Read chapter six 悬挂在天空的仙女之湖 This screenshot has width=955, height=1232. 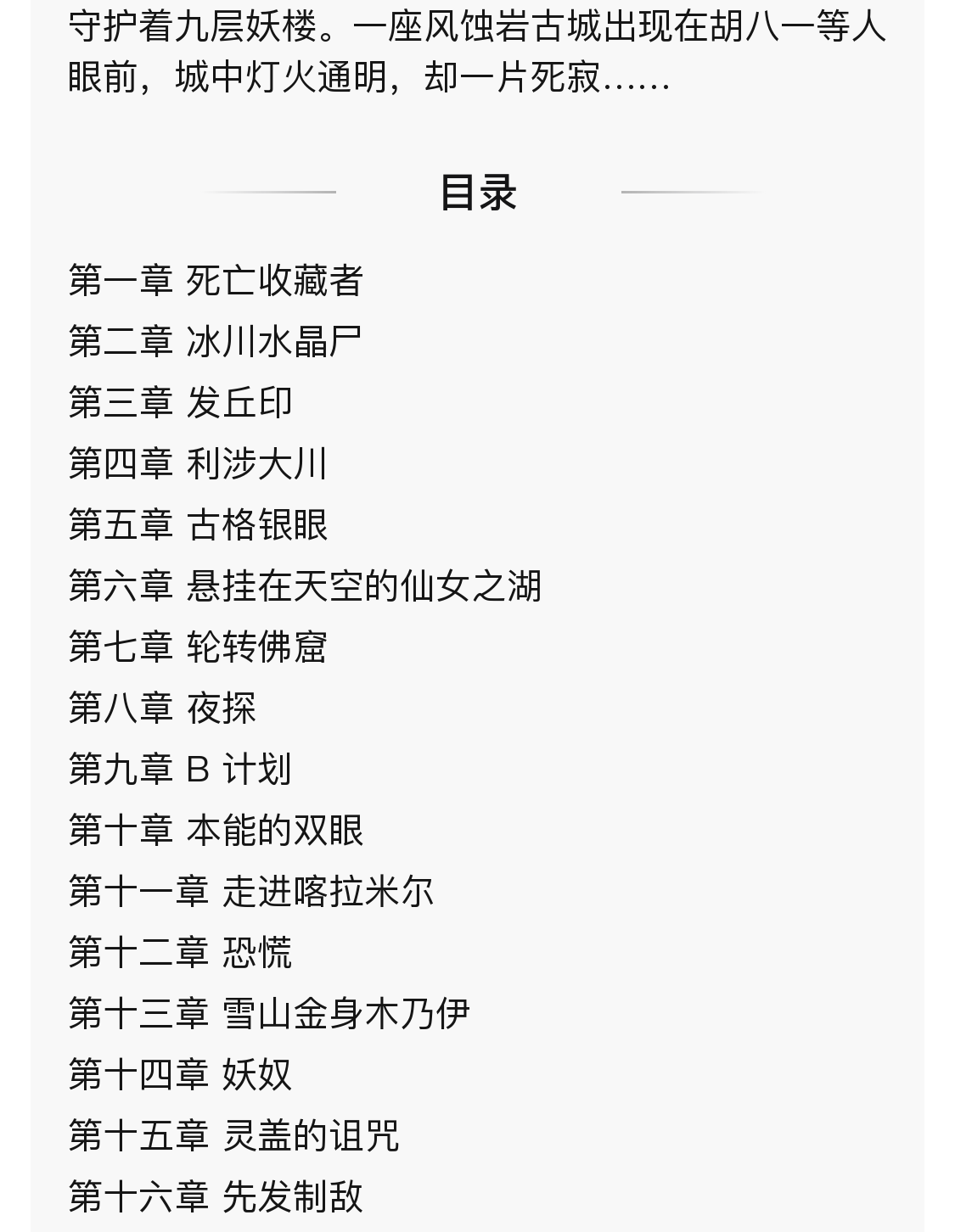(305, 586)
